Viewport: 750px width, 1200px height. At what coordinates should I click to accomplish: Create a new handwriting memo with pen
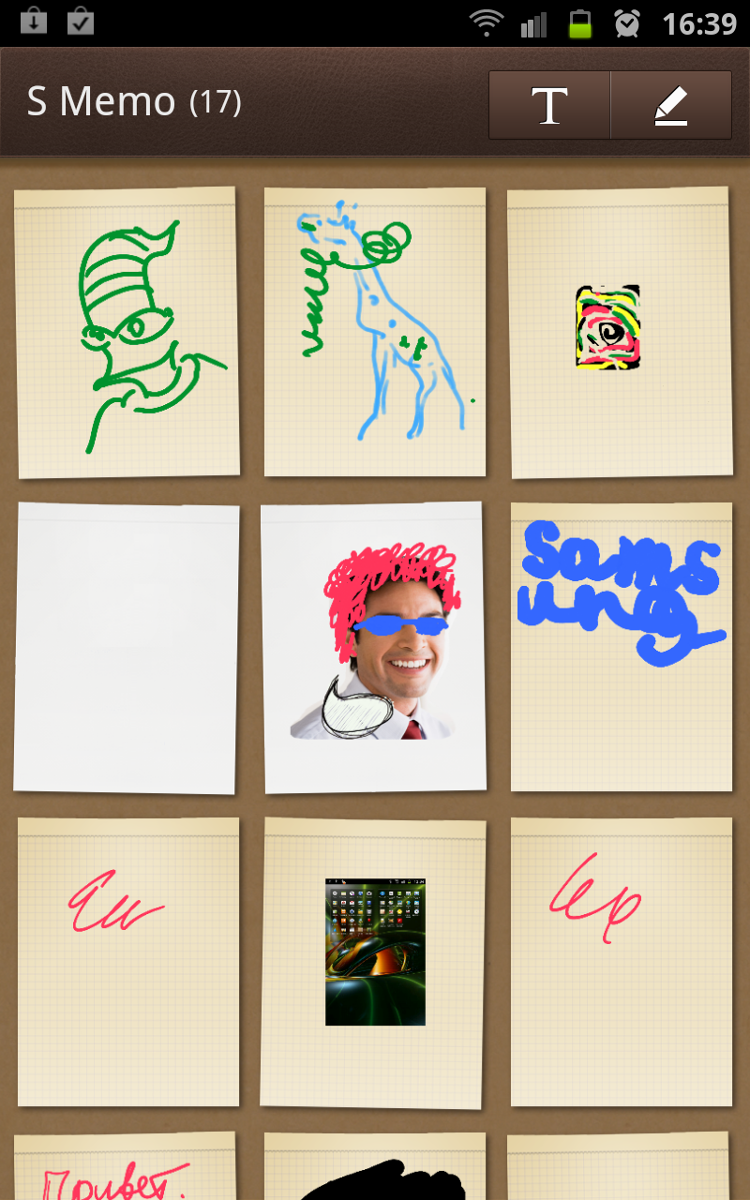(671, 105)
